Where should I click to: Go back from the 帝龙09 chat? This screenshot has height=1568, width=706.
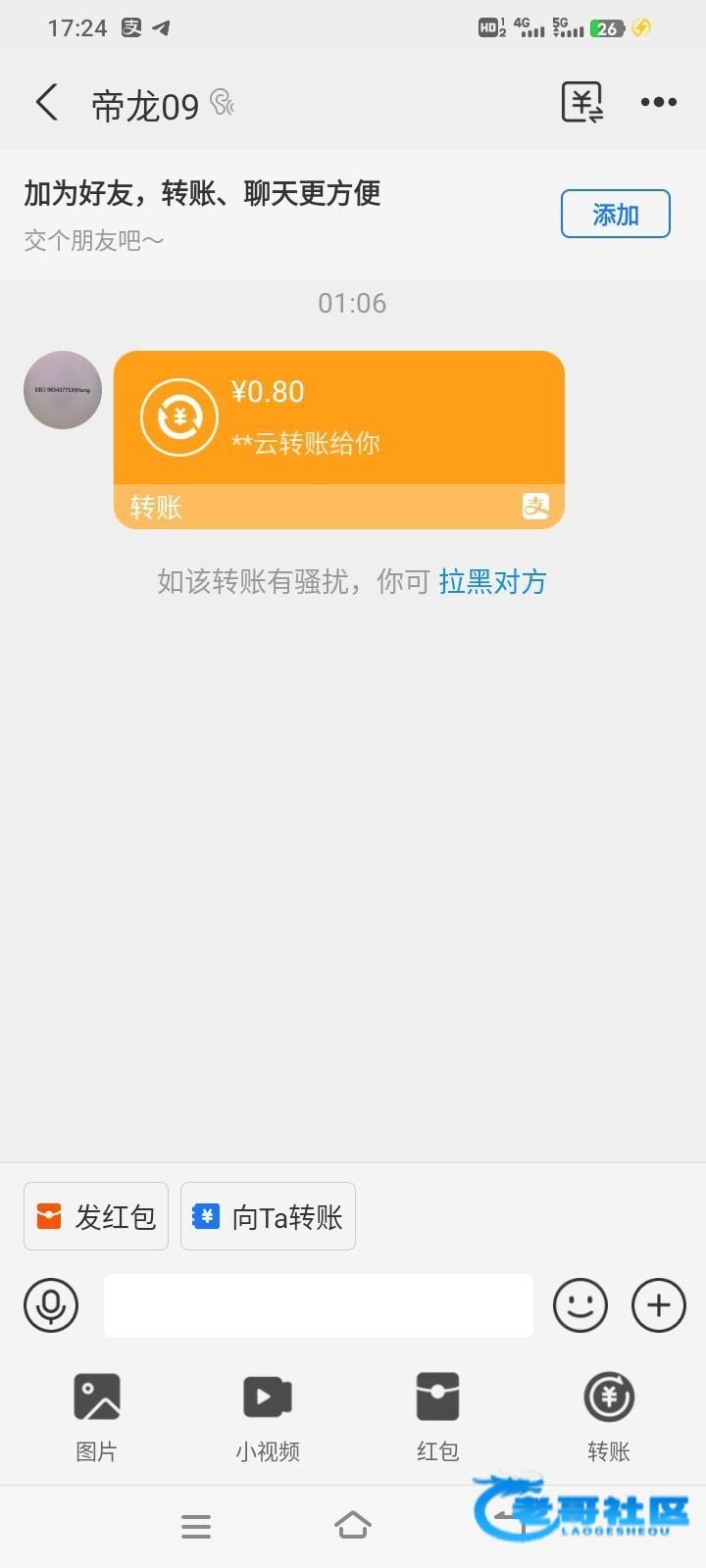click(47, 102)
